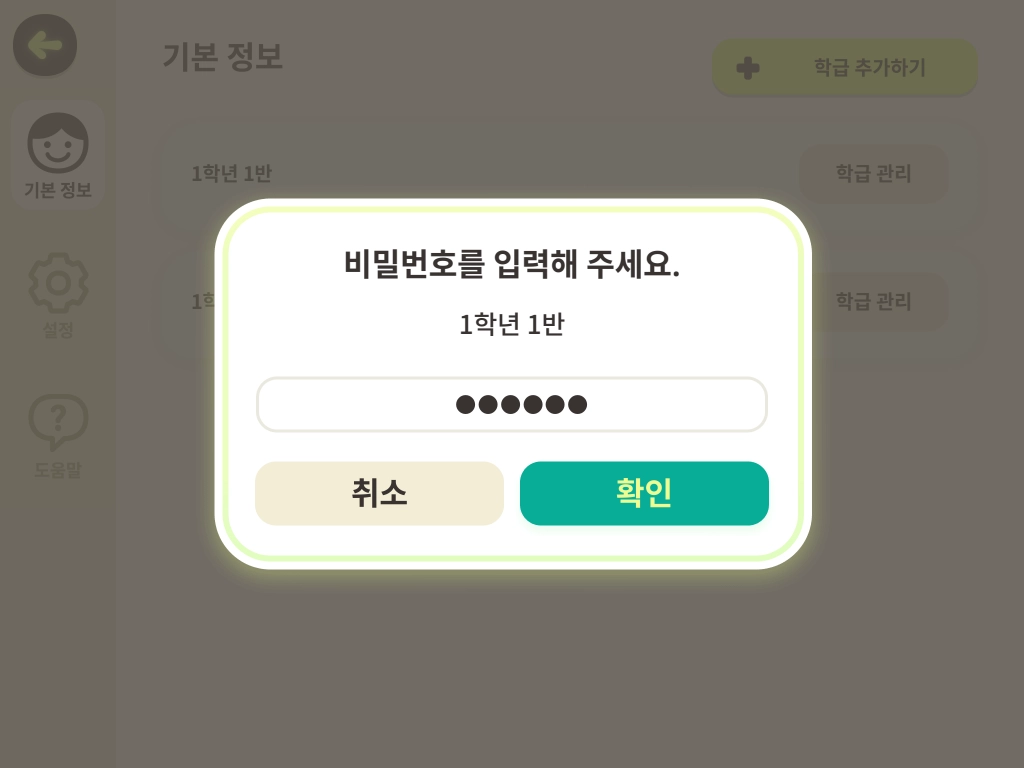Tap the password input field
This screenshot has width=1024, height=768.
coord(511,405)
